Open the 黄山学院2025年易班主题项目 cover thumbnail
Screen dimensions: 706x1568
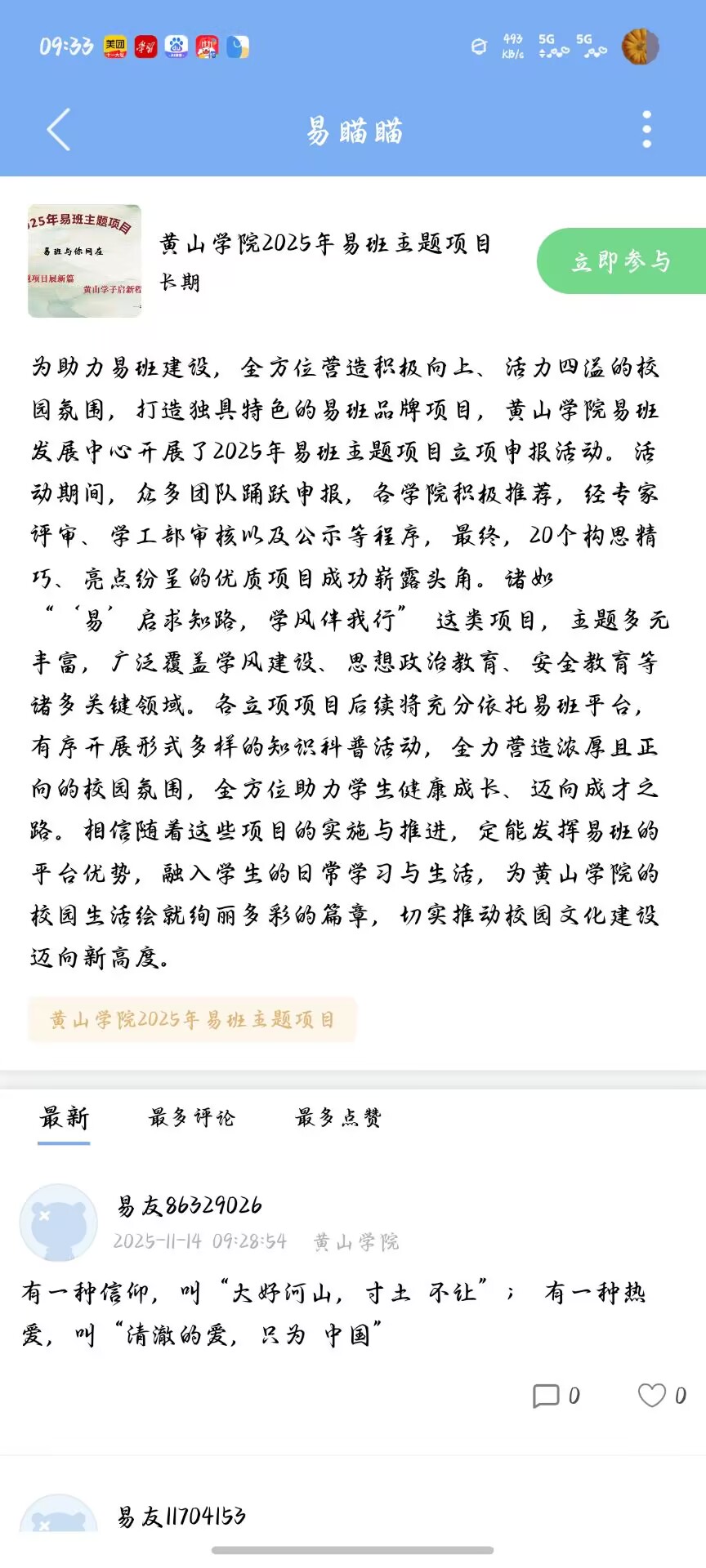[x=84, y=261]
